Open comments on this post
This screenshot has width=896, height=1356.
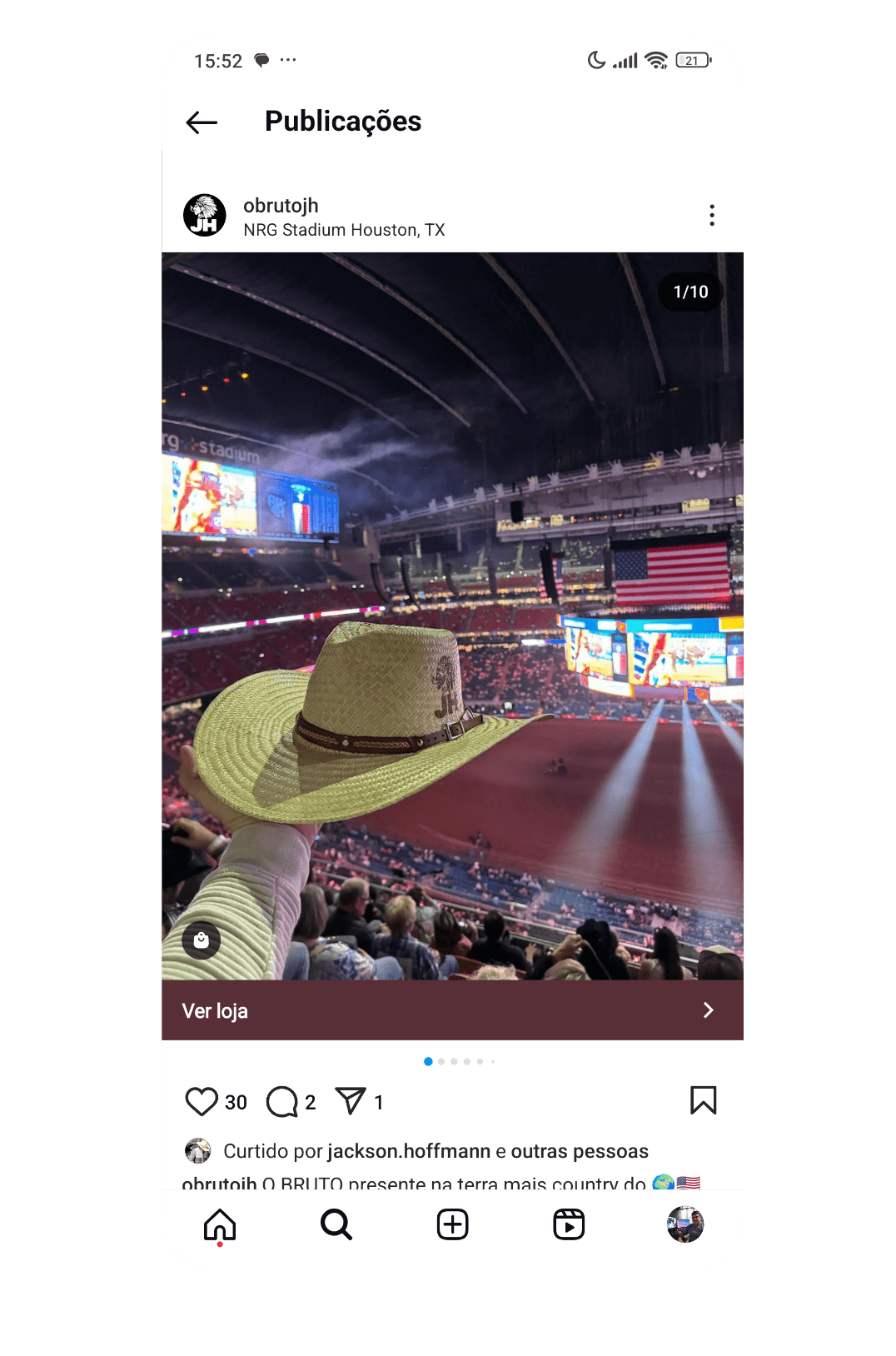pos(282,1101)
